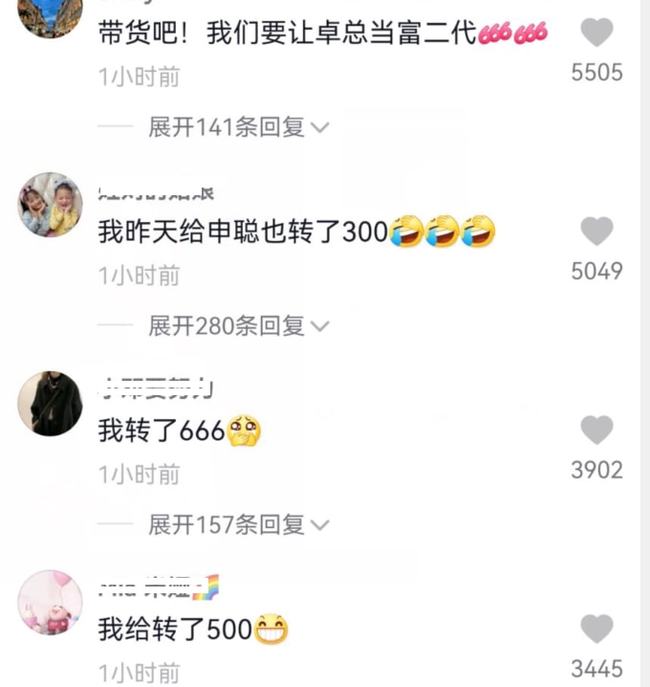Screen dimensions: 650x687
Task: Open avatar of the 我昨天给申聪也转了300 commenter
Action: click(50, 204)
